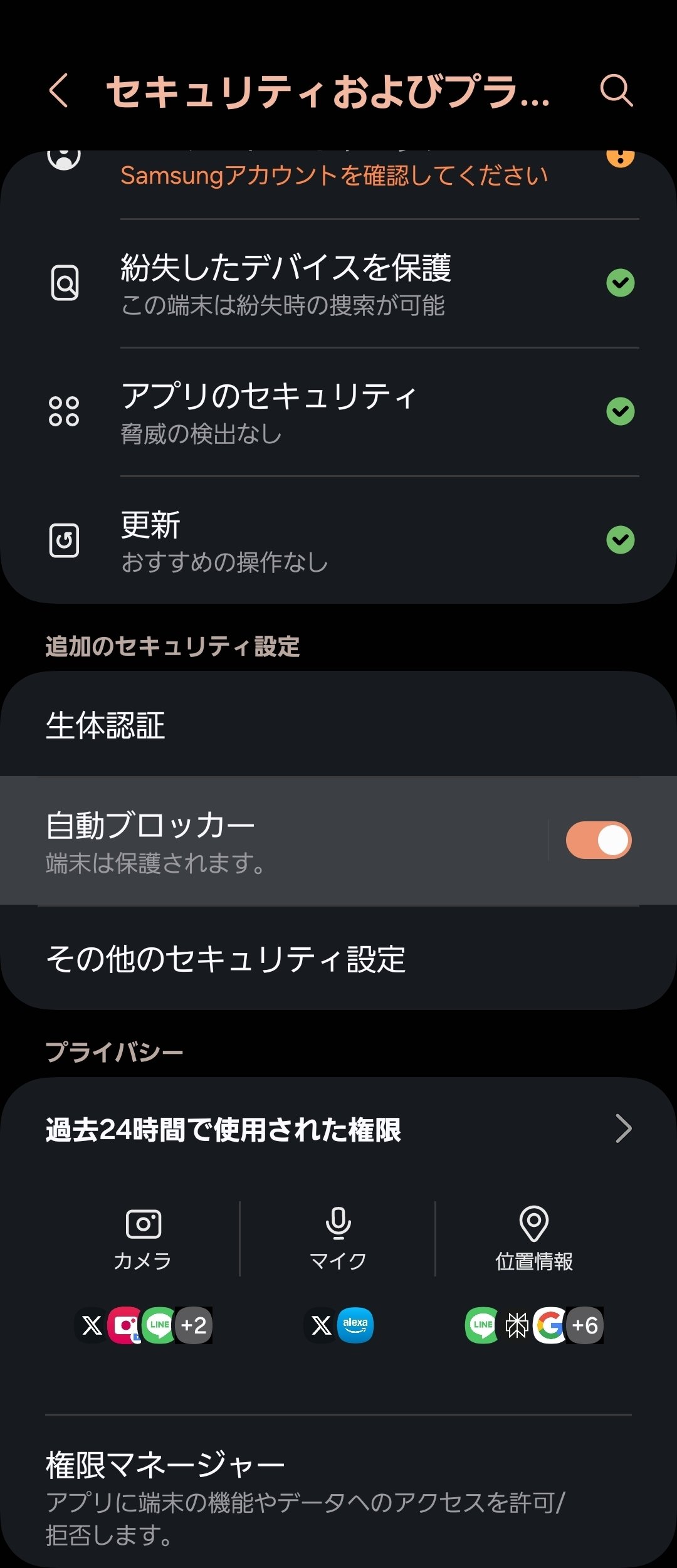Viewport: 677px width, 1568px height.
Task: Open the search icon in the top bar
Action: (x=617, y=92)
